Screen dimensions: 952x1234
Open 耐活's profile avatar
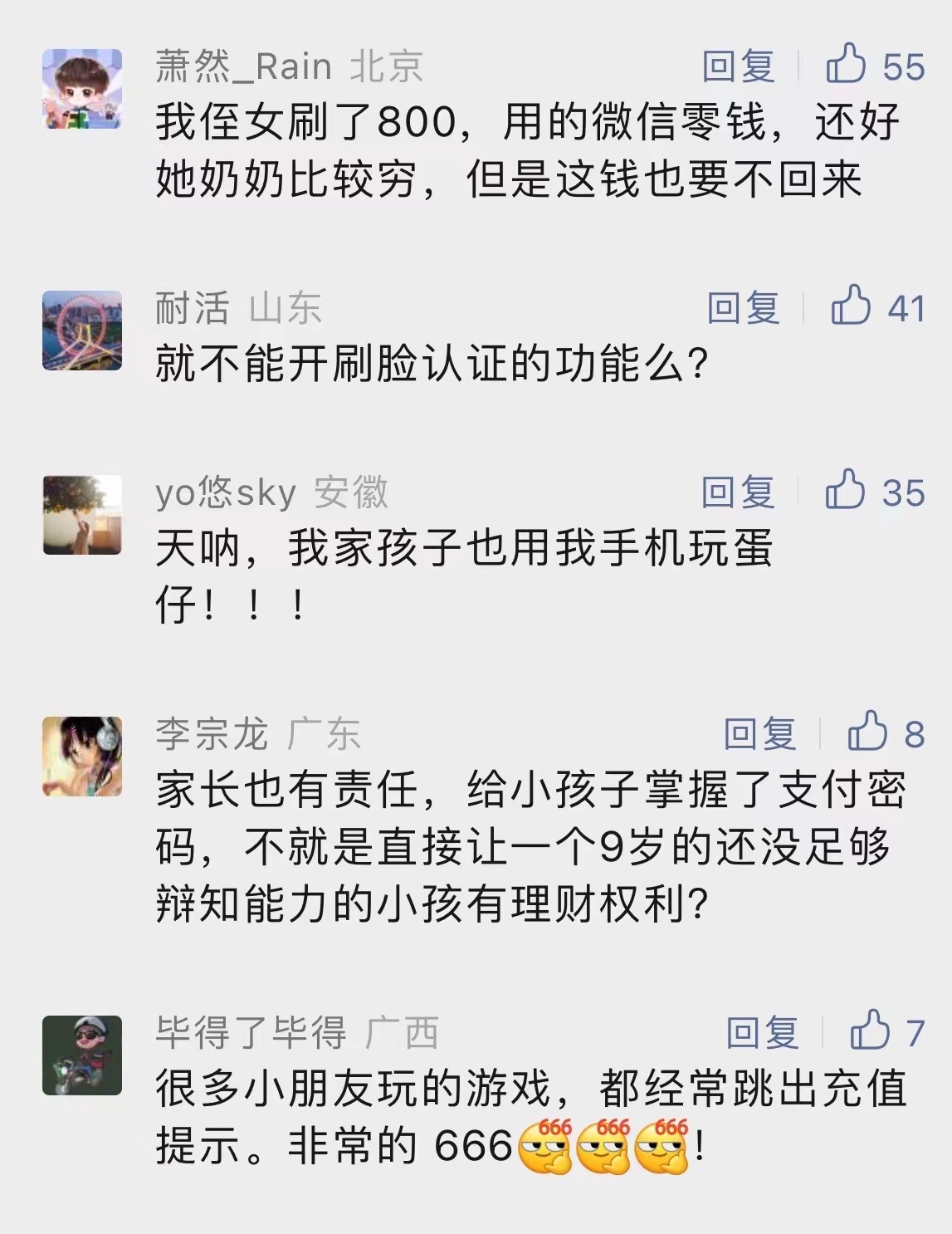(82, 330)
